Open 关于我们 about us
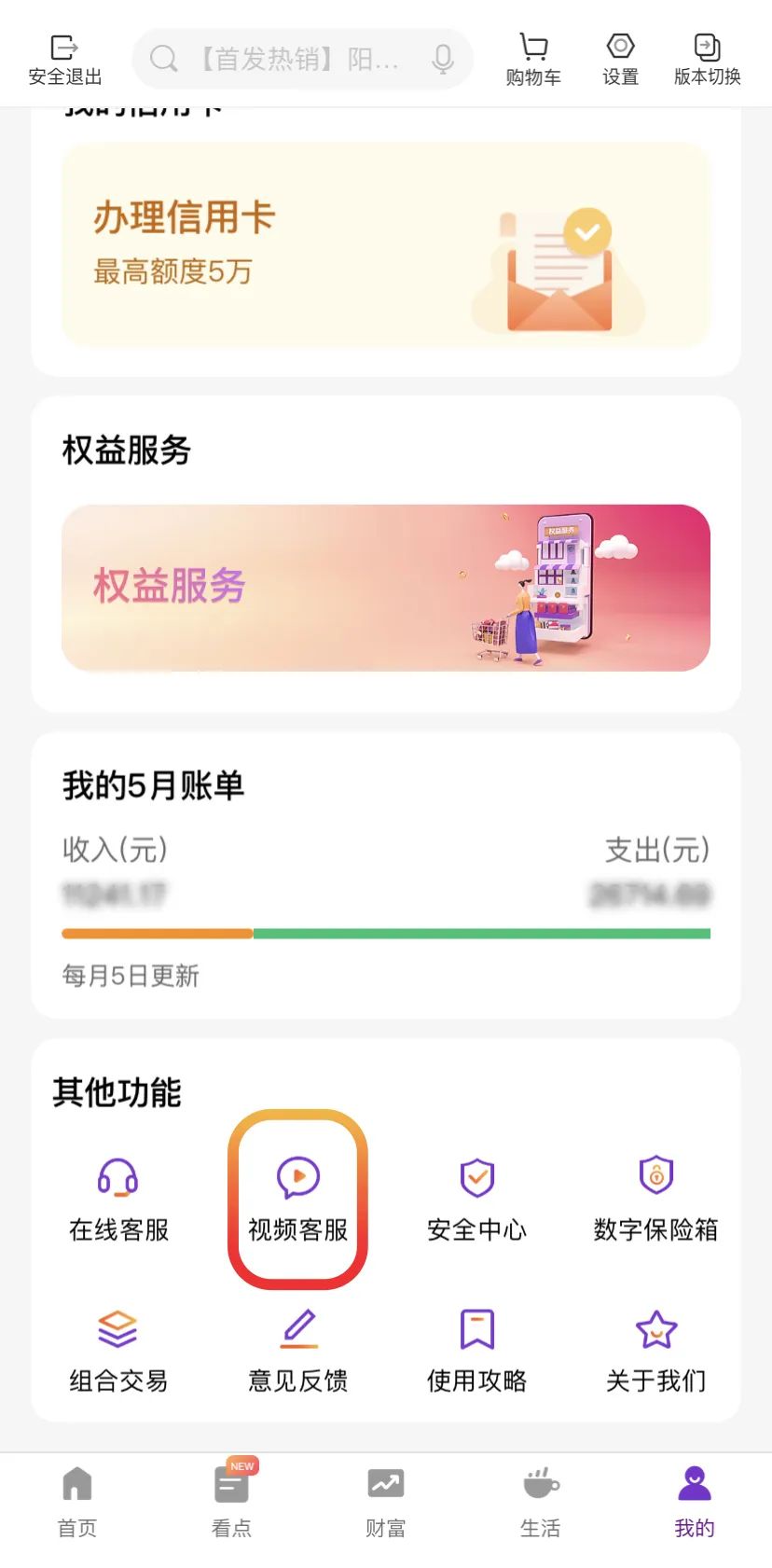This screenshot has height=1568, width=772. 655,1352
